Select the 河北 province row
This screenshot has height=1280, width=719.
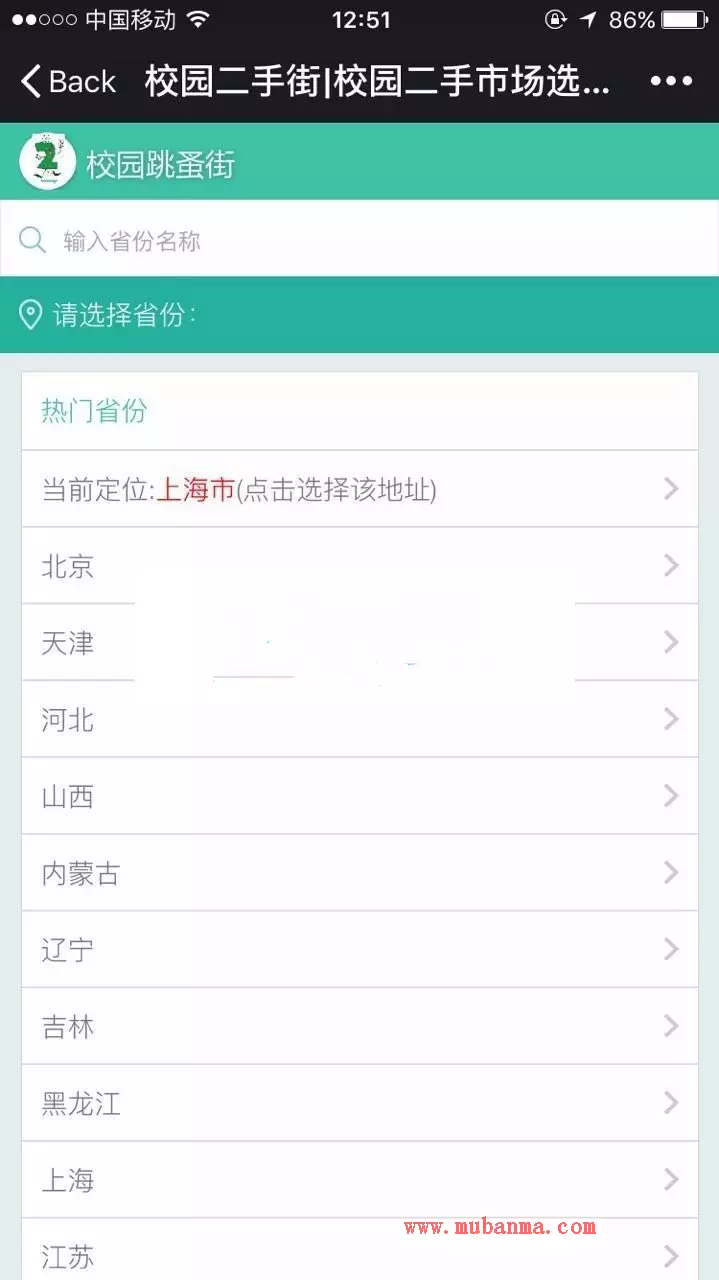tap(359, 719)
